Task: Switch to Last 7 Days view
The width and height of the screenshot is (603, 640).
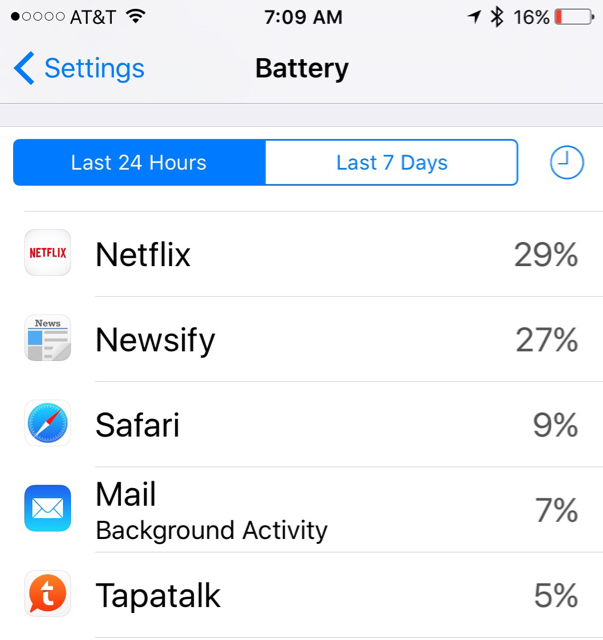Action: click(x=391, y=163)
